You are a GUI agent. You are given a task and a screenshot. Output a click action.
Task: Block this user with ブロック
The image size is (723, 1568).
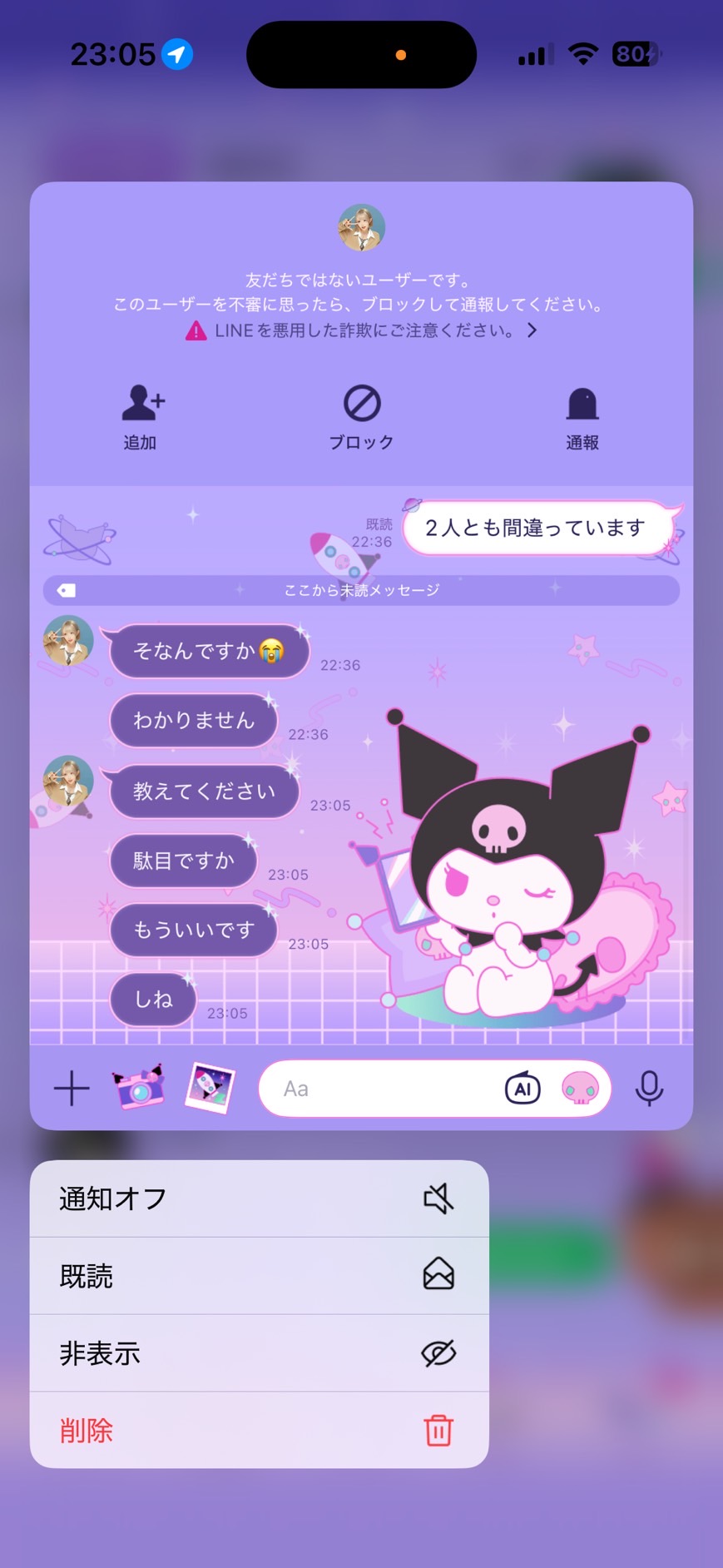tap(362, 417)
